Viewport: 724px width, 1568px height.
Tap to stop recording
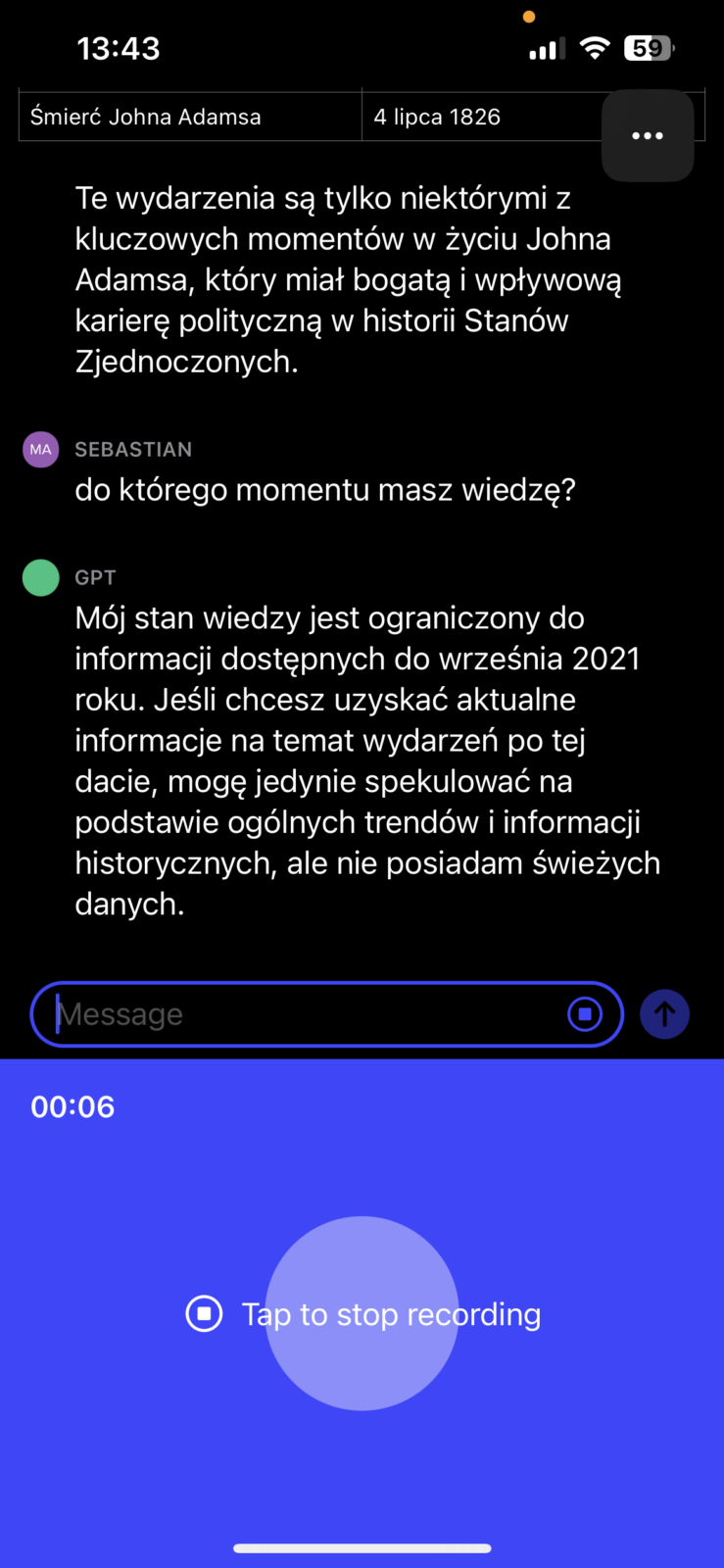point(362,1313)
